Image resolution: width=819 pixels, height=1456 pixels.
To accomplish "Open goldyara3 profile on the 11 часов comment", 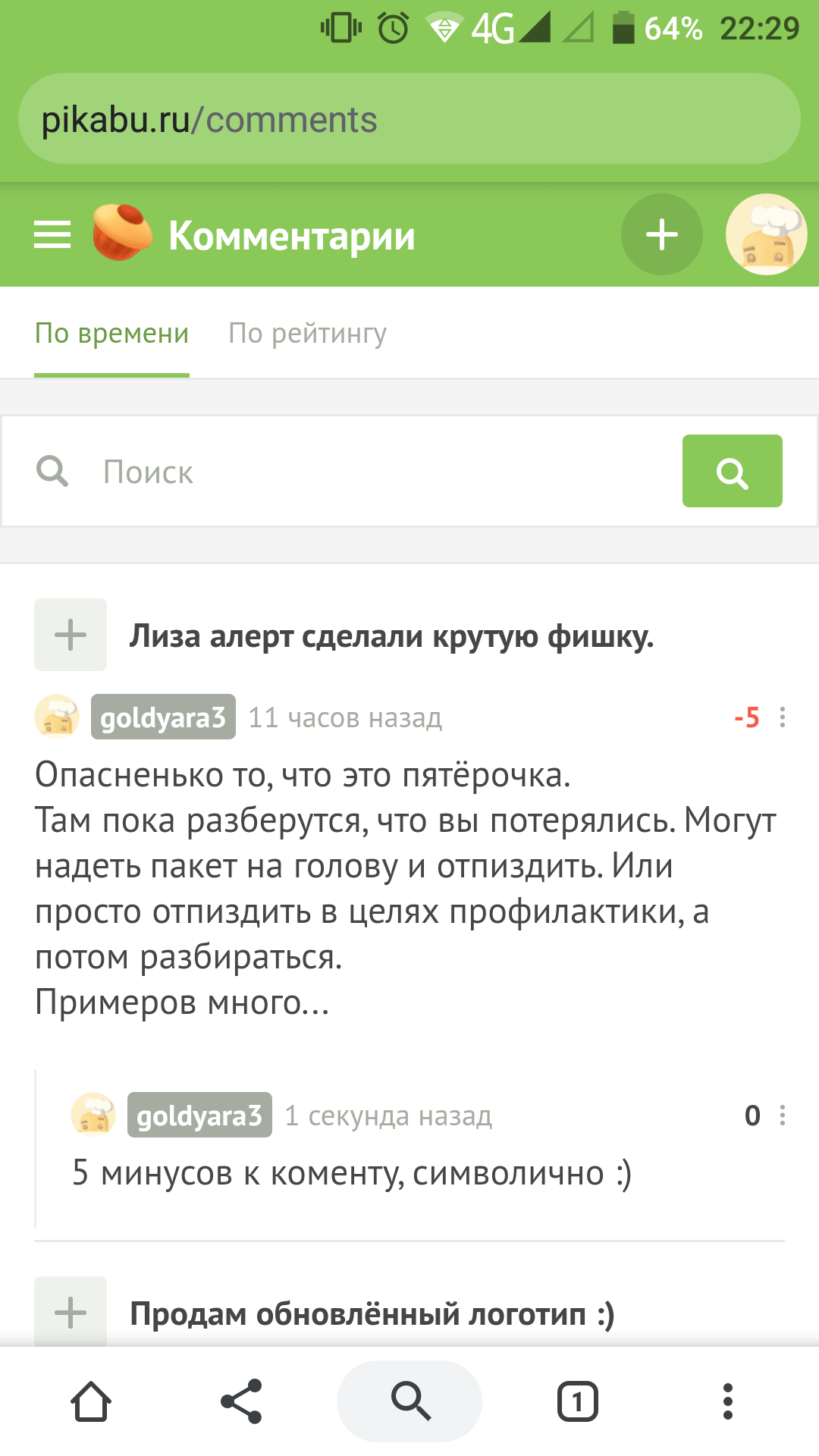I will [163, 717].
